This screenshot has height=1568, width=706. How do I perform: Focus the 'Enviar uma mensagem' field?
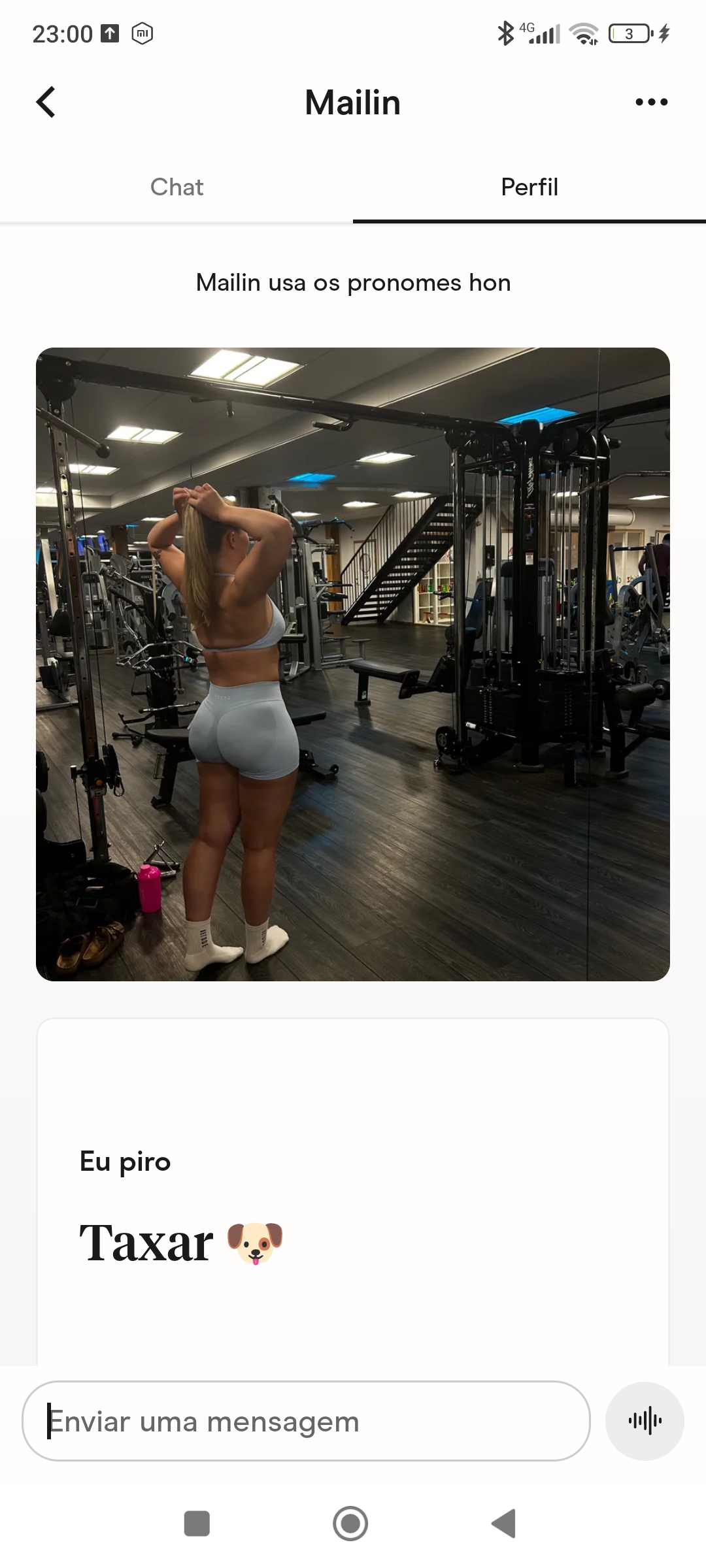306,1421
